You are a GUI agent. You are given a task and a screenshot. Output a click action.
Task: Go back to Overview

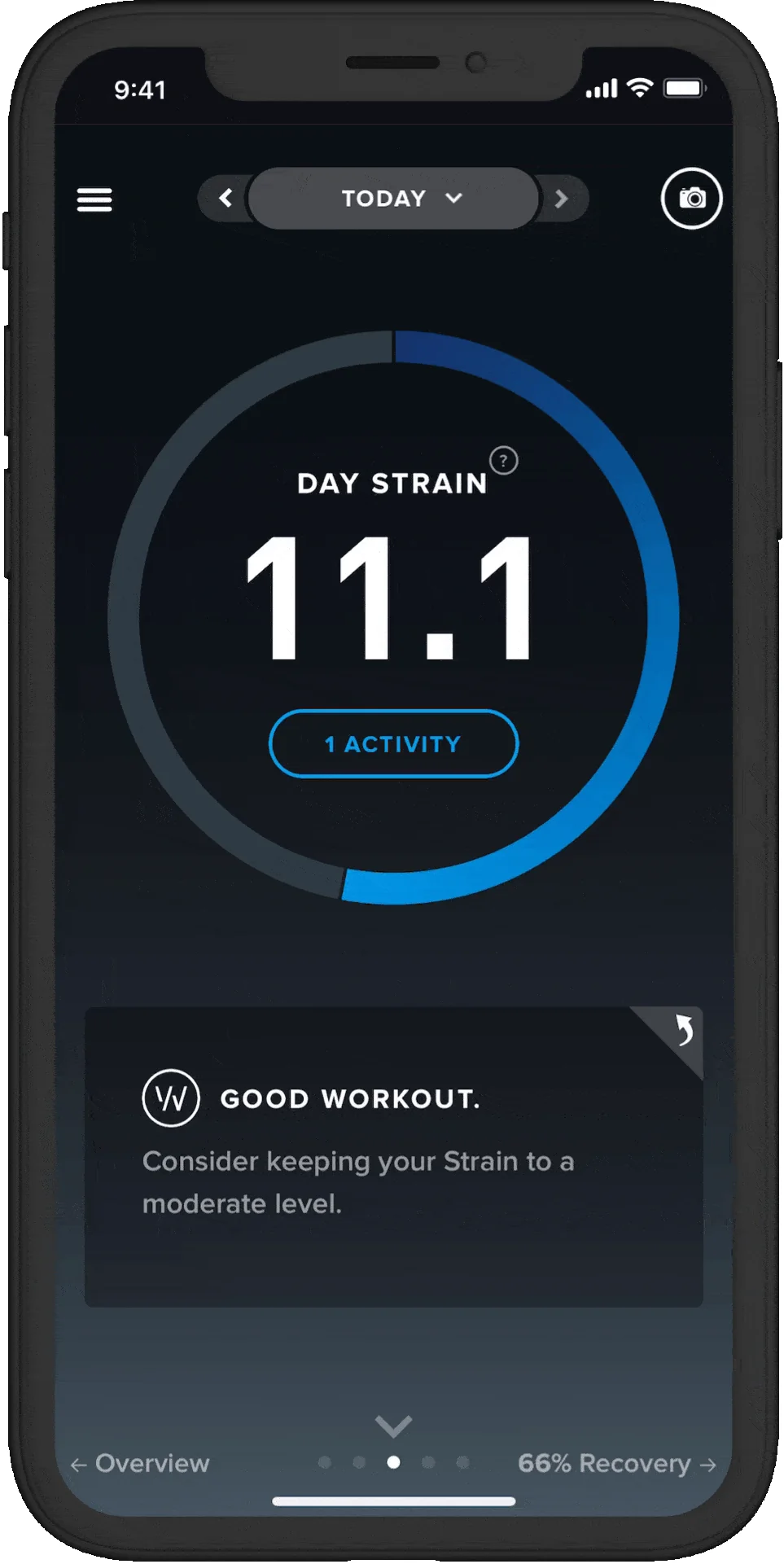141,1464
